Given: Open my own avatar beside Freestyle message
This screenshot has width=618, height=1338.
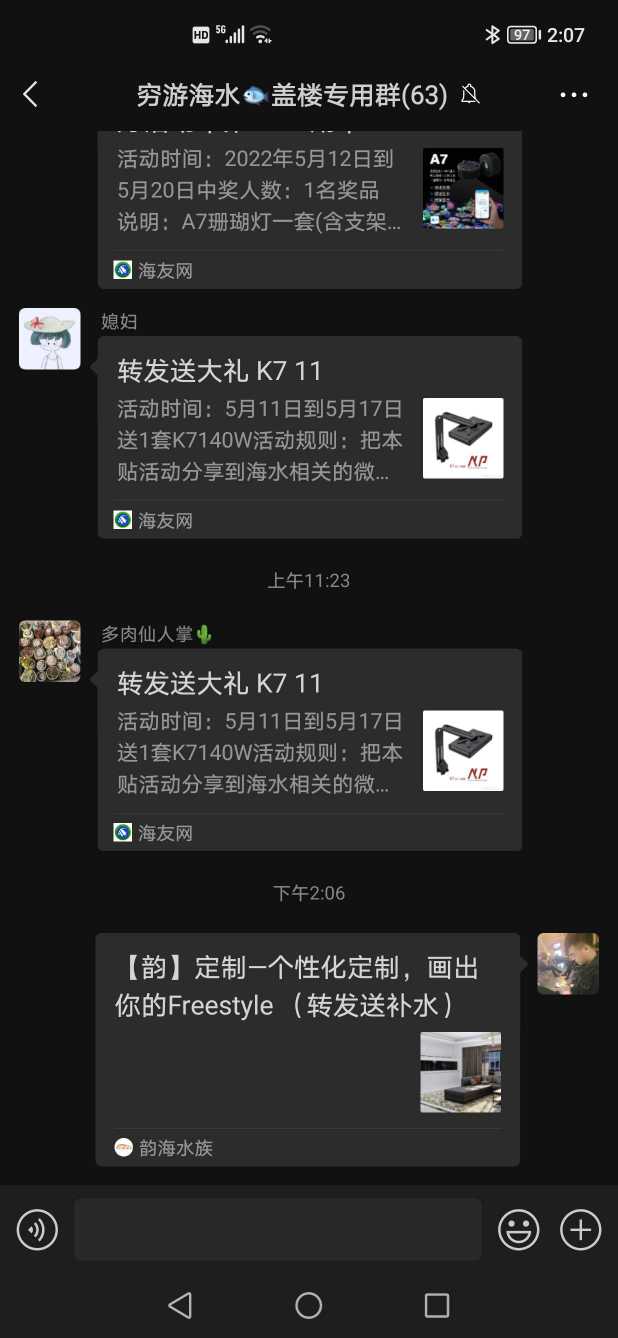Looking at the screenshot, I should (x=567, y=964).
